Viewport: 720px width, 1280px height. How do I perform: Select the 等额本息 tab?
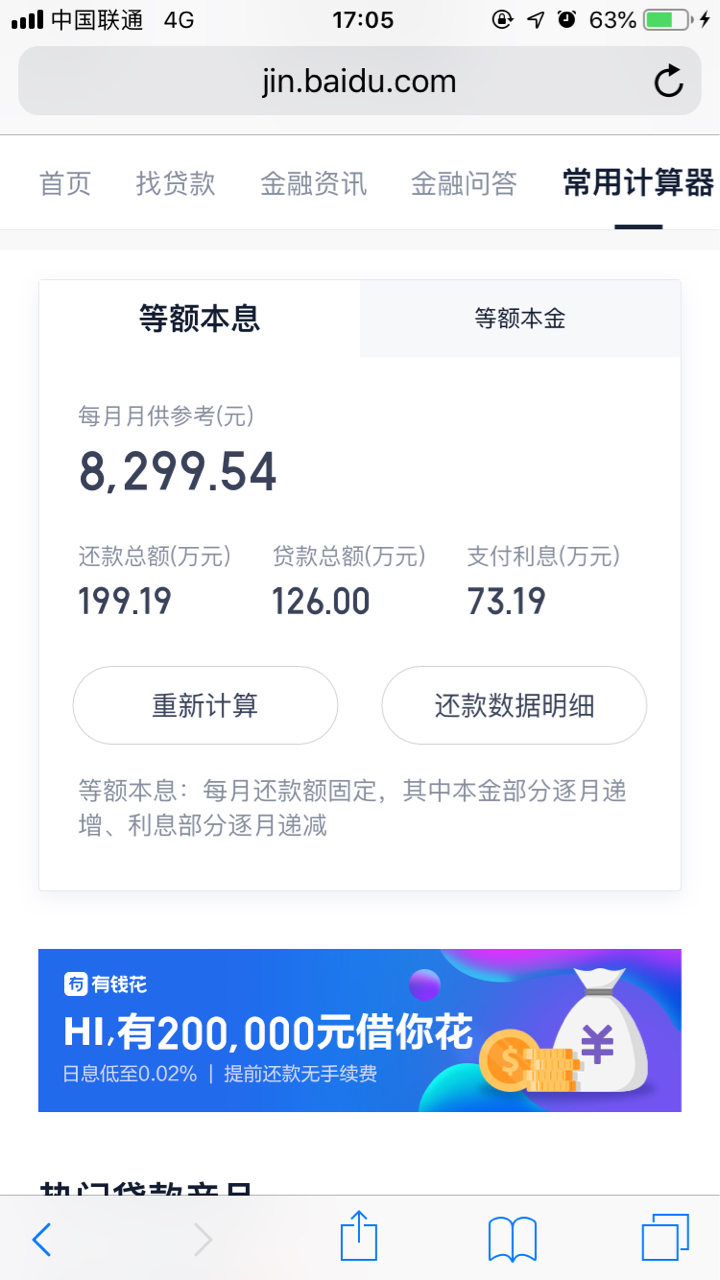(197, 318)
